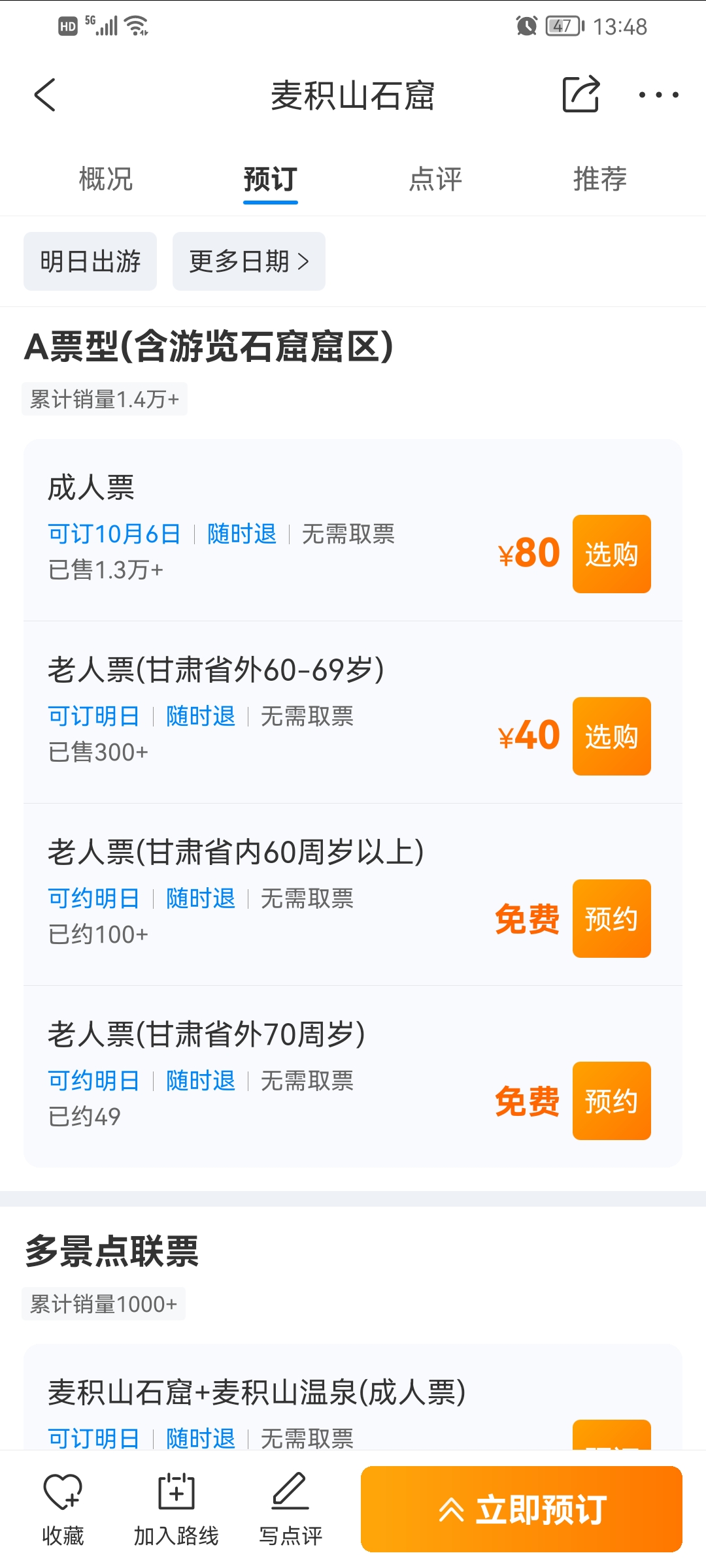Tap 加入路线 to add to itinerary

(176, 1509)
